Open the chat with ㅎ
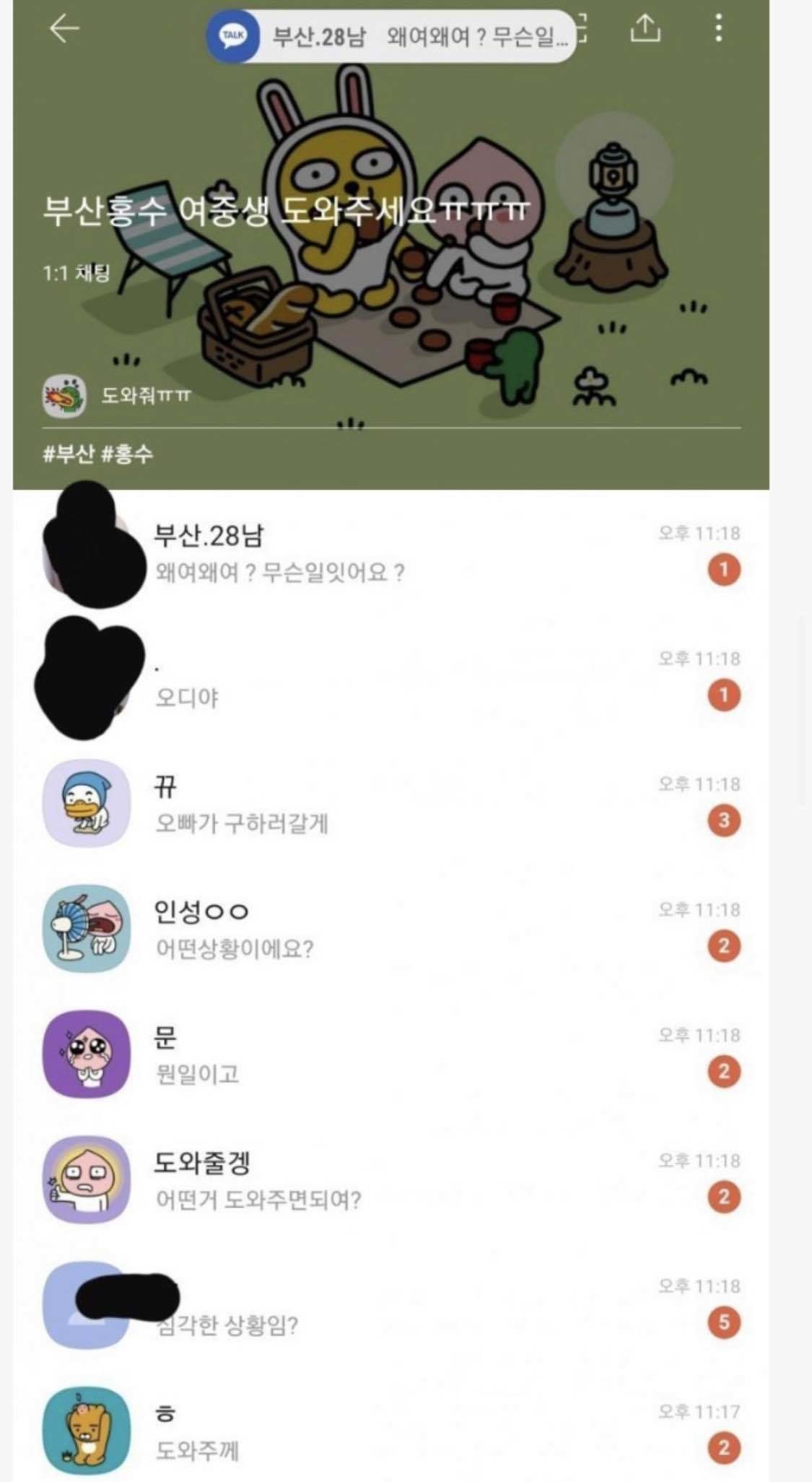Viewport: 812px width, 1482px height. [390, 1431]
